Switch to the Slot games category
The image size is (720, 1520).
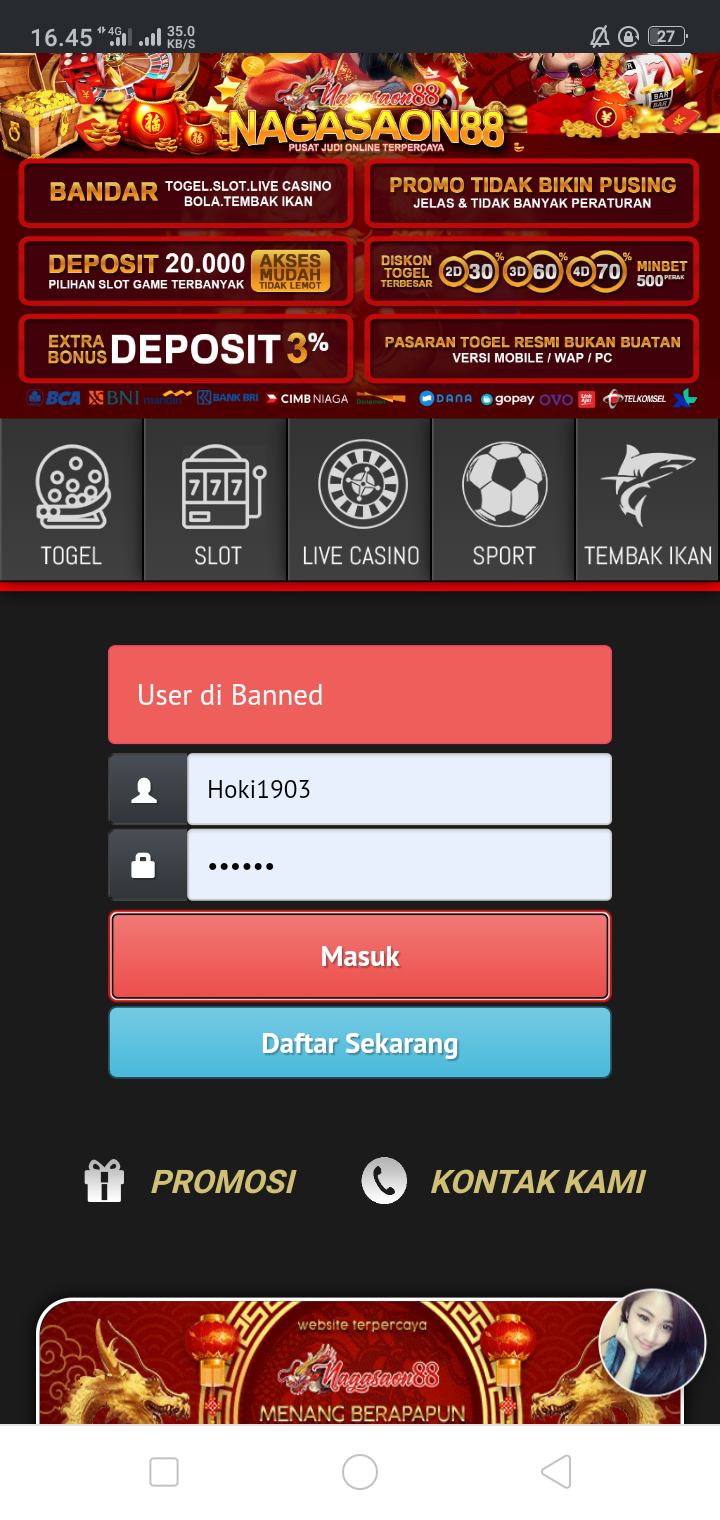point(217,500)
